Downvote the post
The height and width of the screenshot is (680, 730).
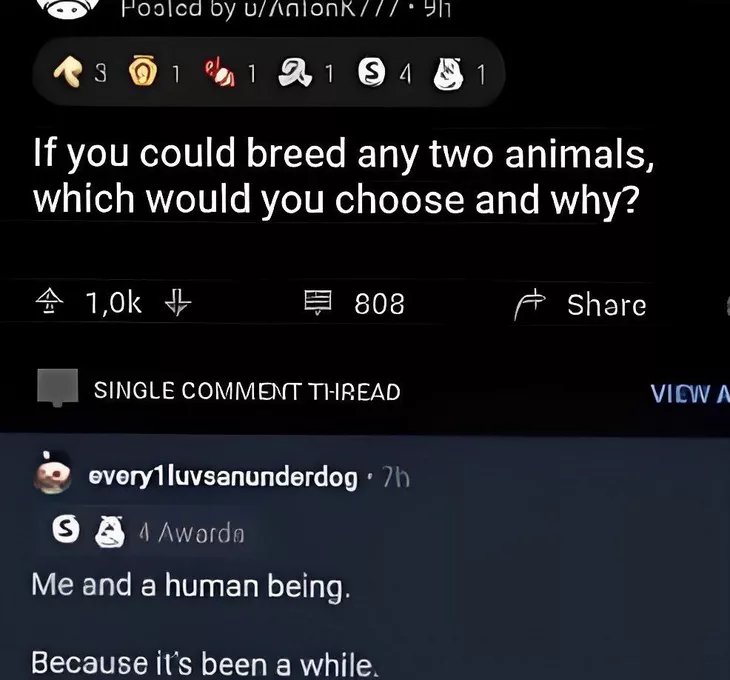click(176, 304)
